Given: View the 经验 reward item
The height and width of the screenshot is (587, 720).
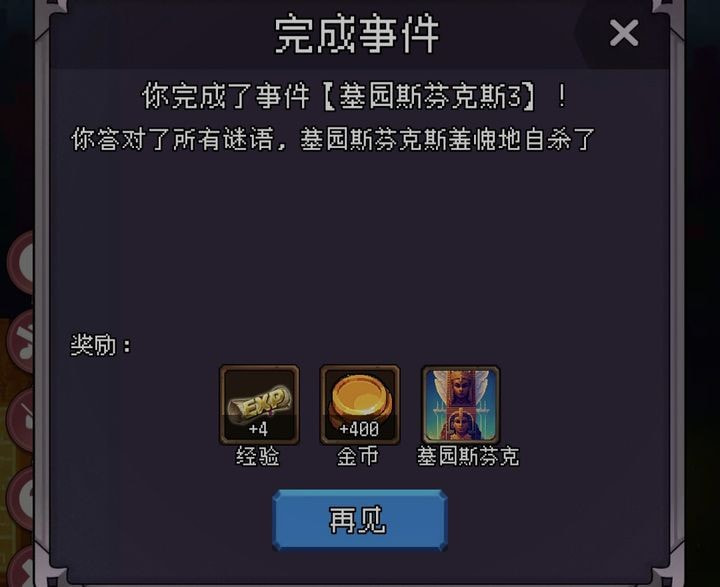Looking at the screenshot, I should click(259, 404).
